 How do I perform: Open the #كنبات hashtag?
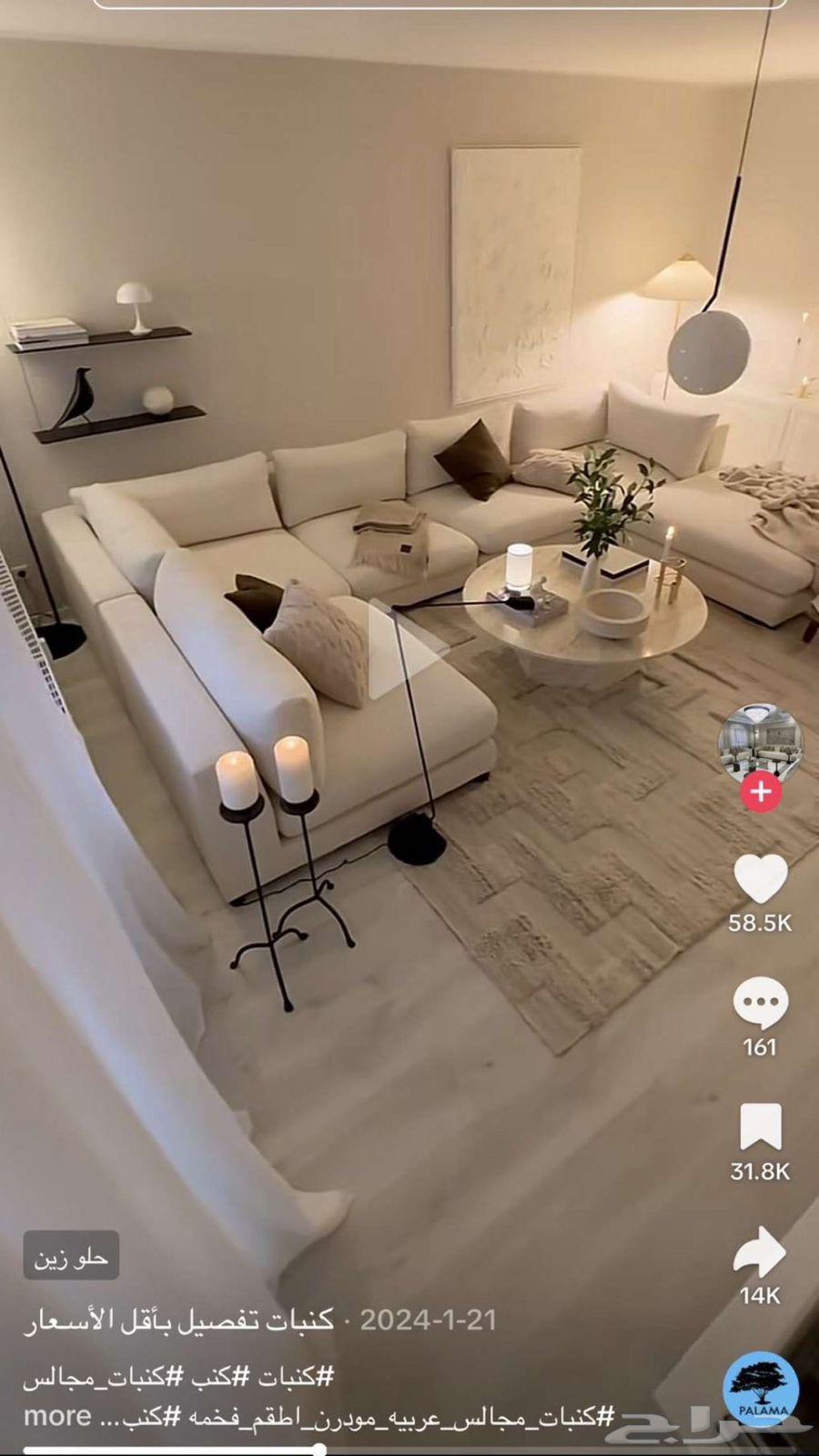point(291,1377)
